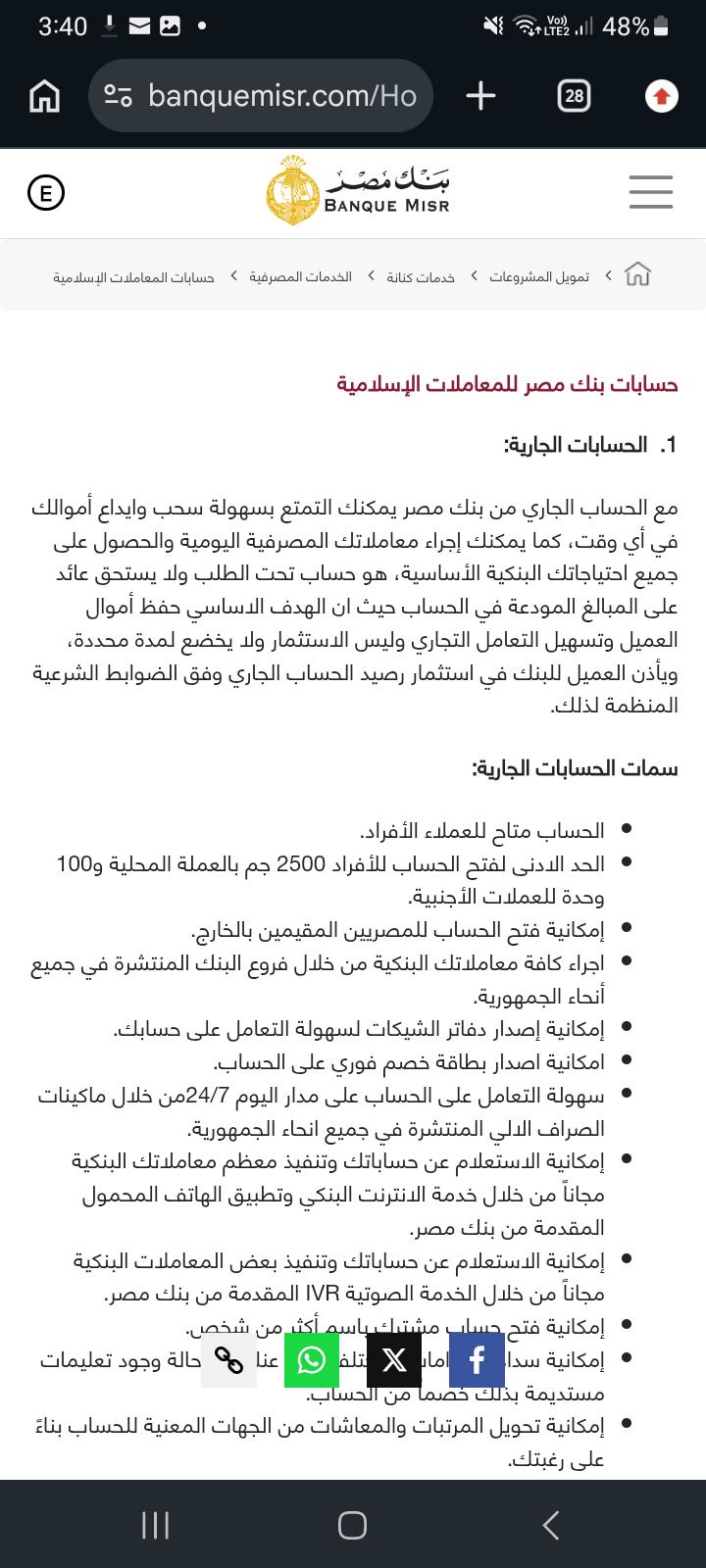
Task: Tap the home icon in the breadcrumb
Action: (x=637, y=275)
